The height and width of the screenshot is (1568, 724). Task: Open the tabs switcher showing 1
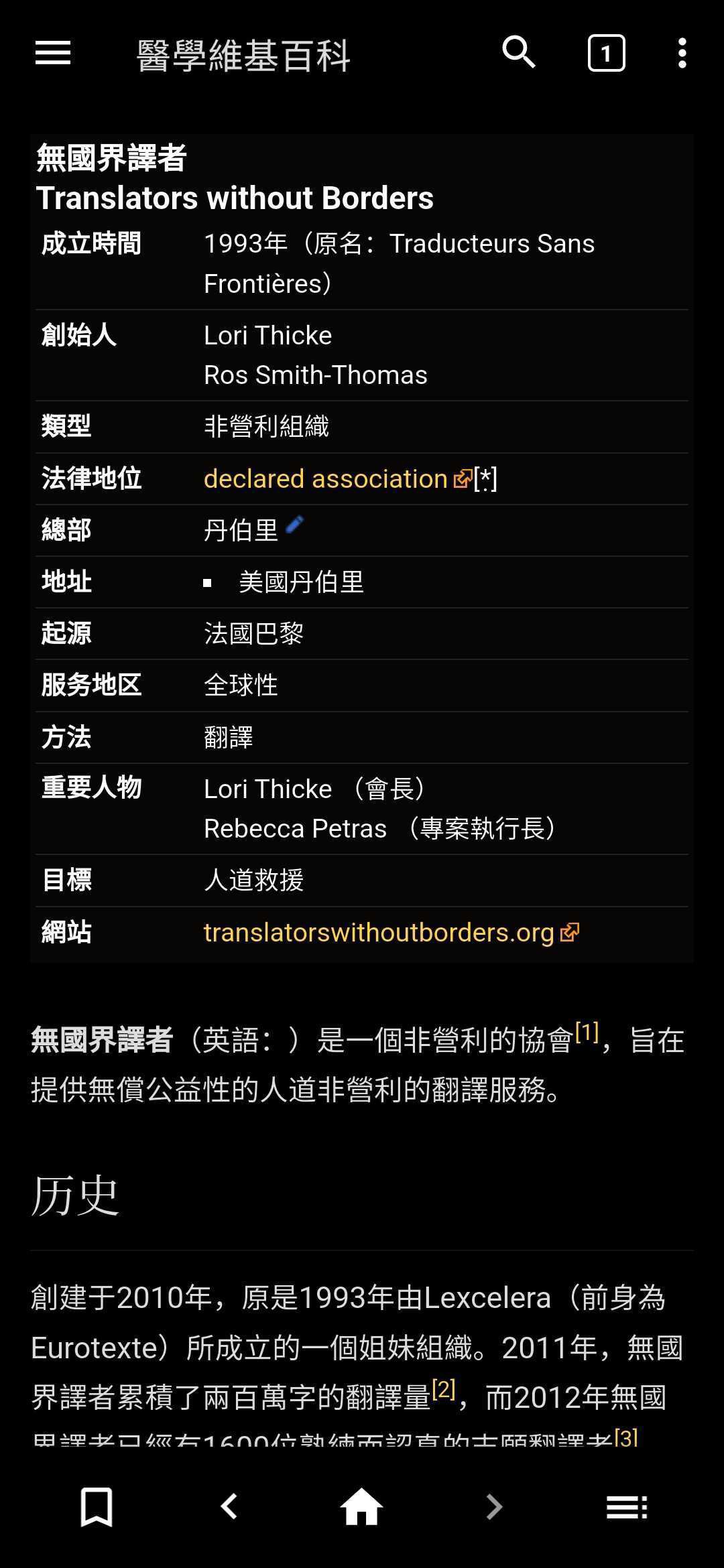(x=606, y=54)
